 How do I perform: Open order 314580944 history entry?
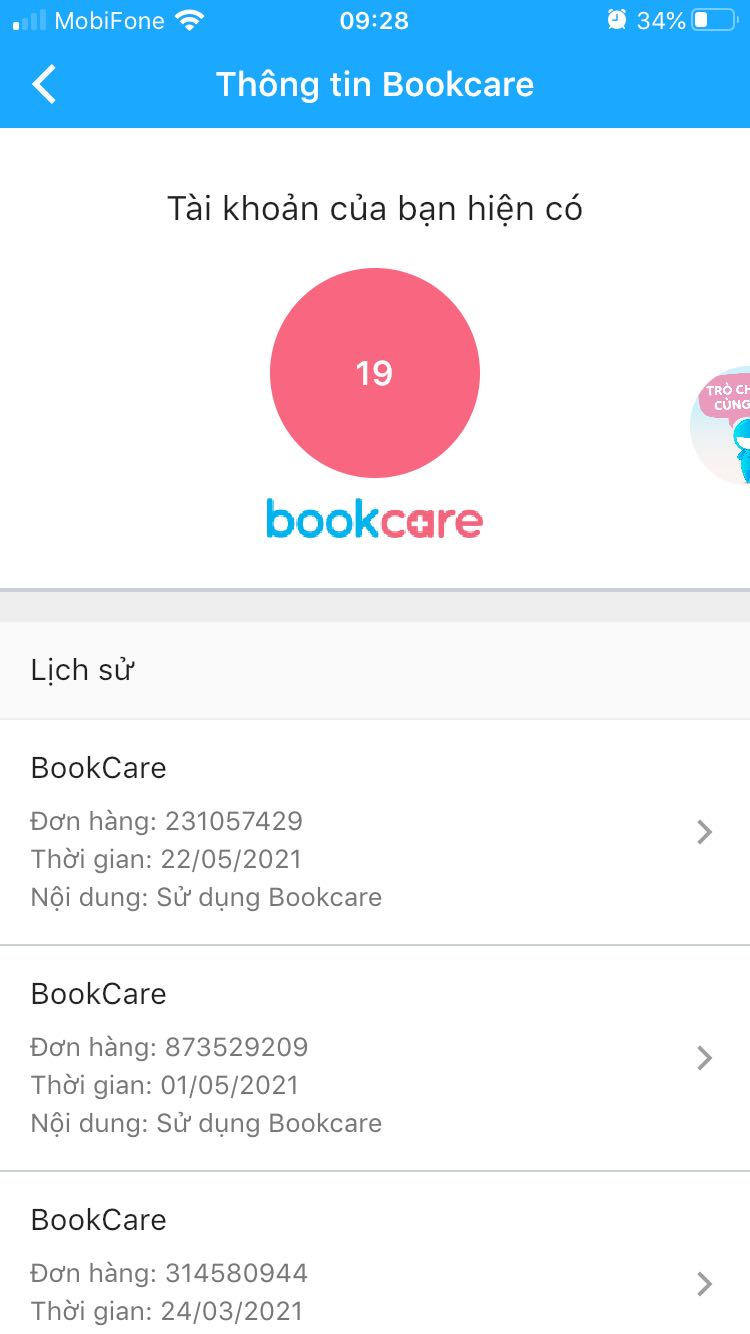375,1253
